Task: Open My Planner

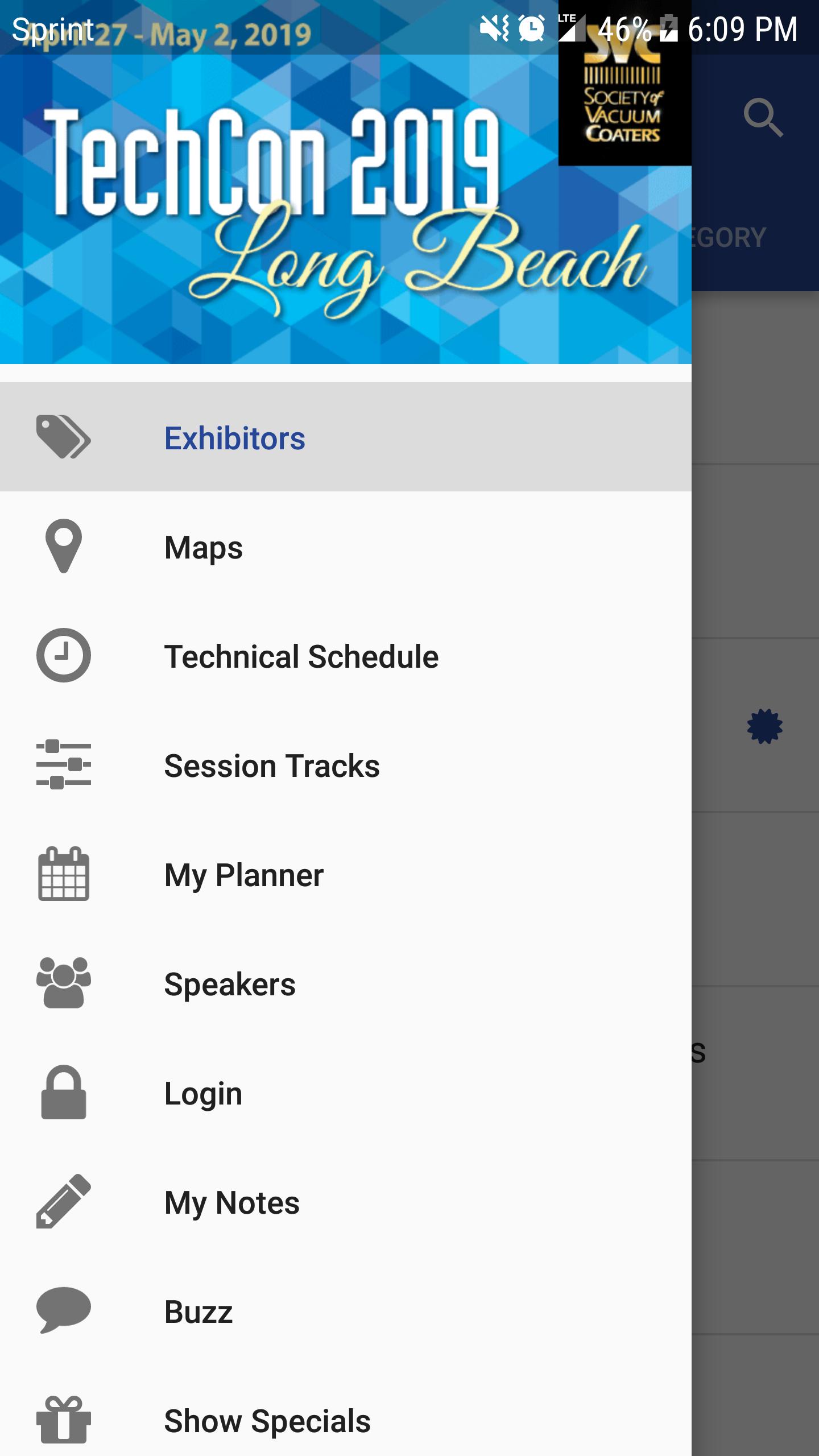Action: tap(243, 875)
